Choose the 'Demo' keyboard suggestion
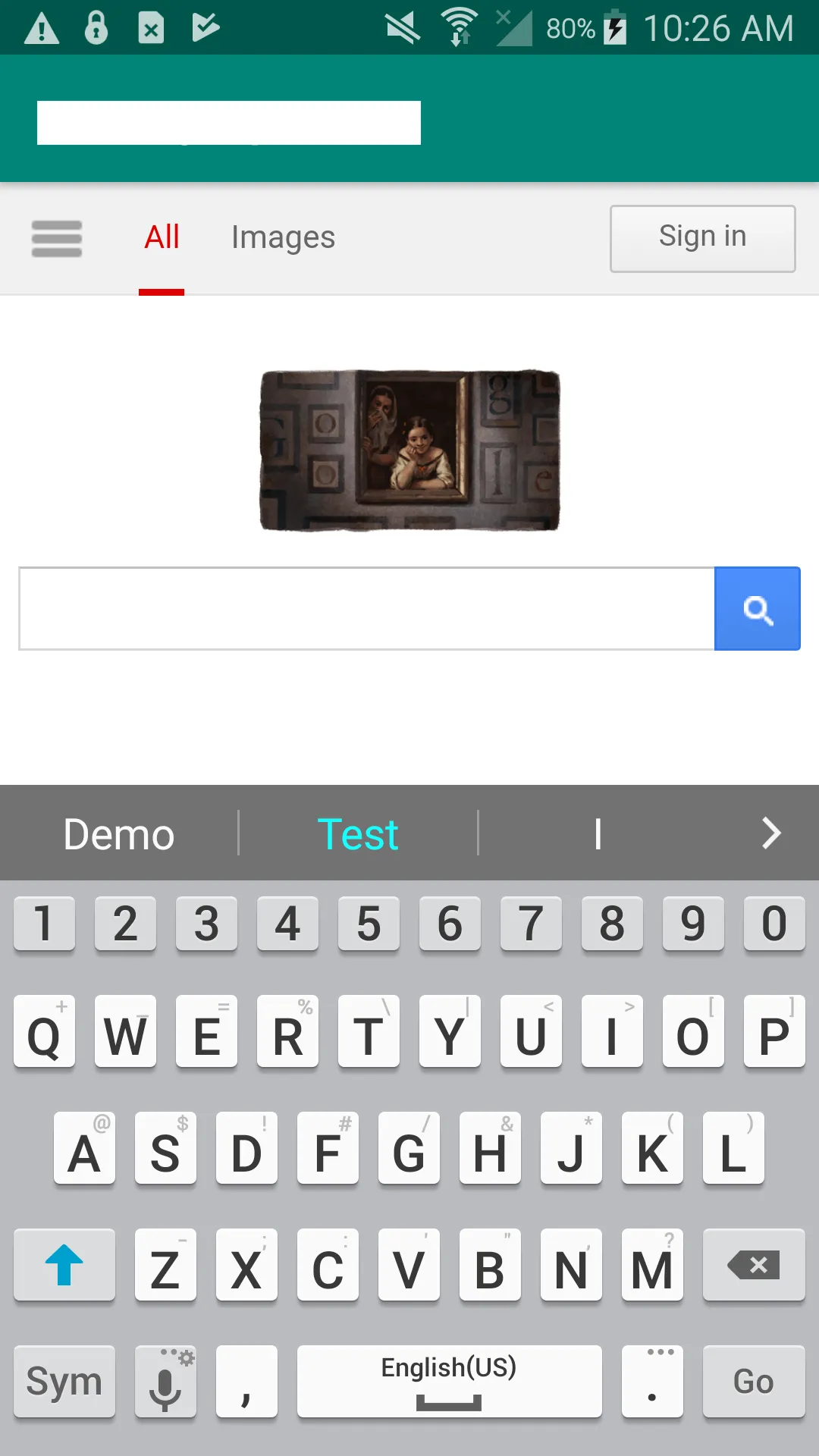The width and height of the screenshot is (819, 1456). click(x=119, y=834)
